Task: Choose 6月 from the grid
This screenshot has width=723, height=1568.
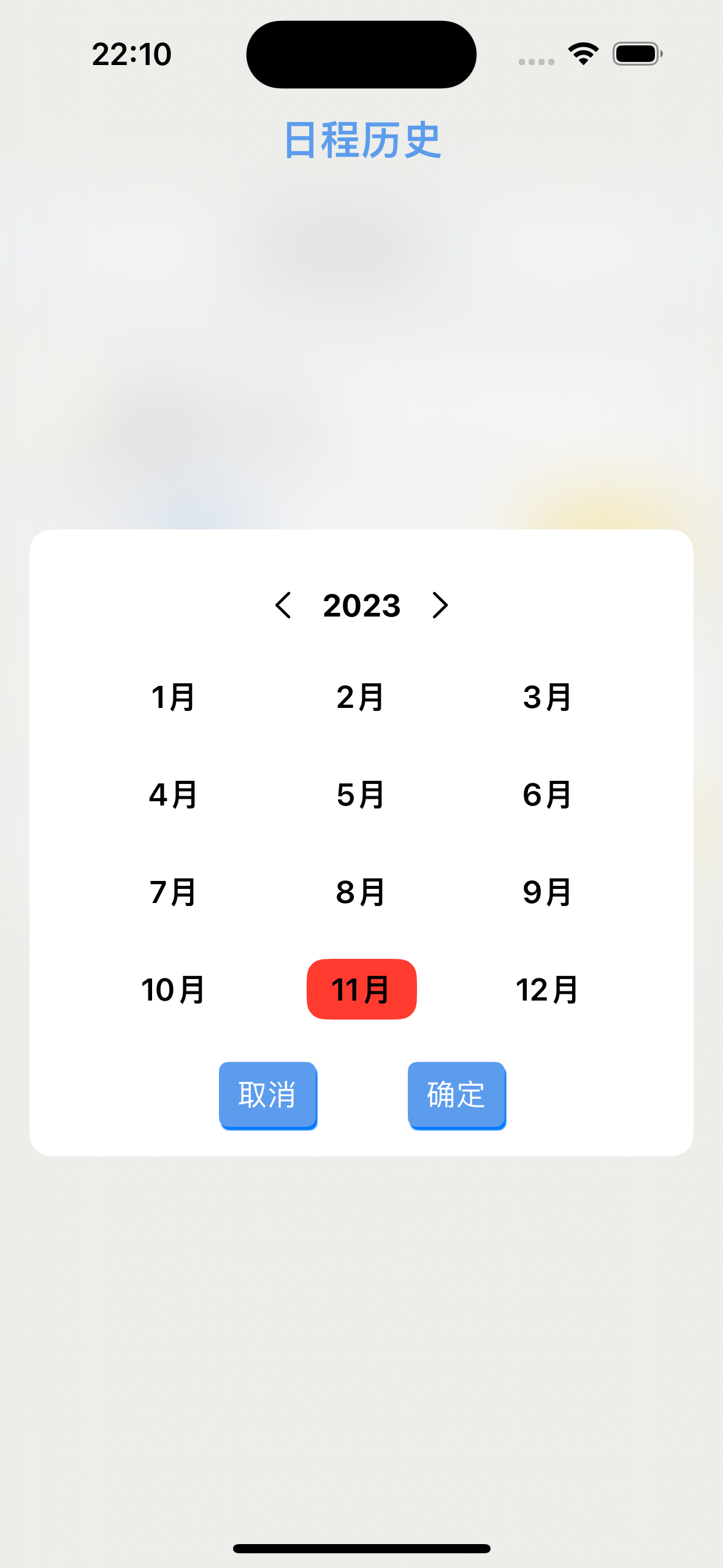Action: [548, 795]
